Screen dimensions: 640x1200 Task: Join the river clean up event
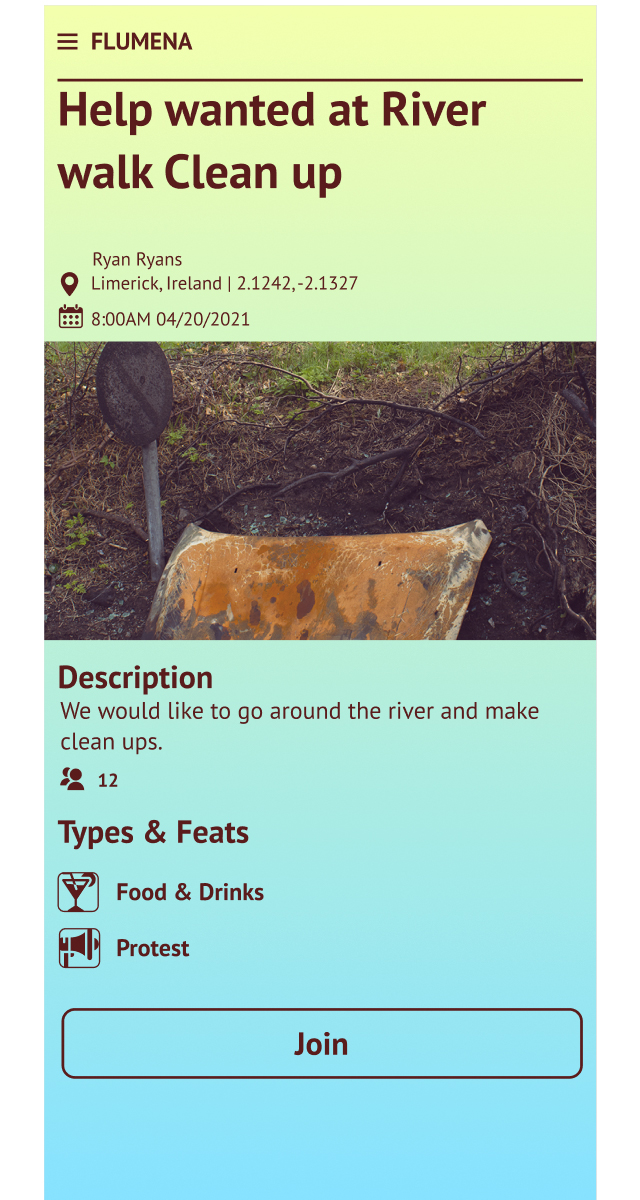[x=321, y=1043]
